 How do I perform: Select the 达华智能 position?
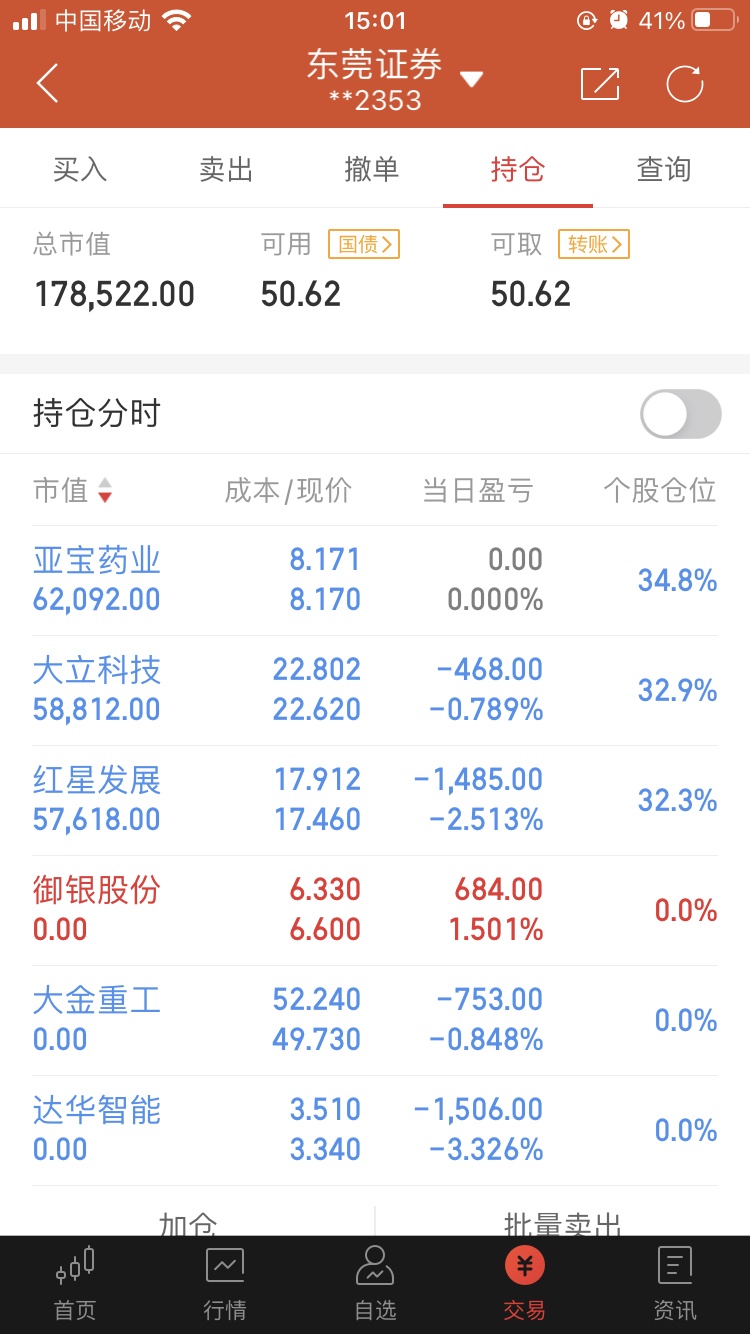[375, 1130]
